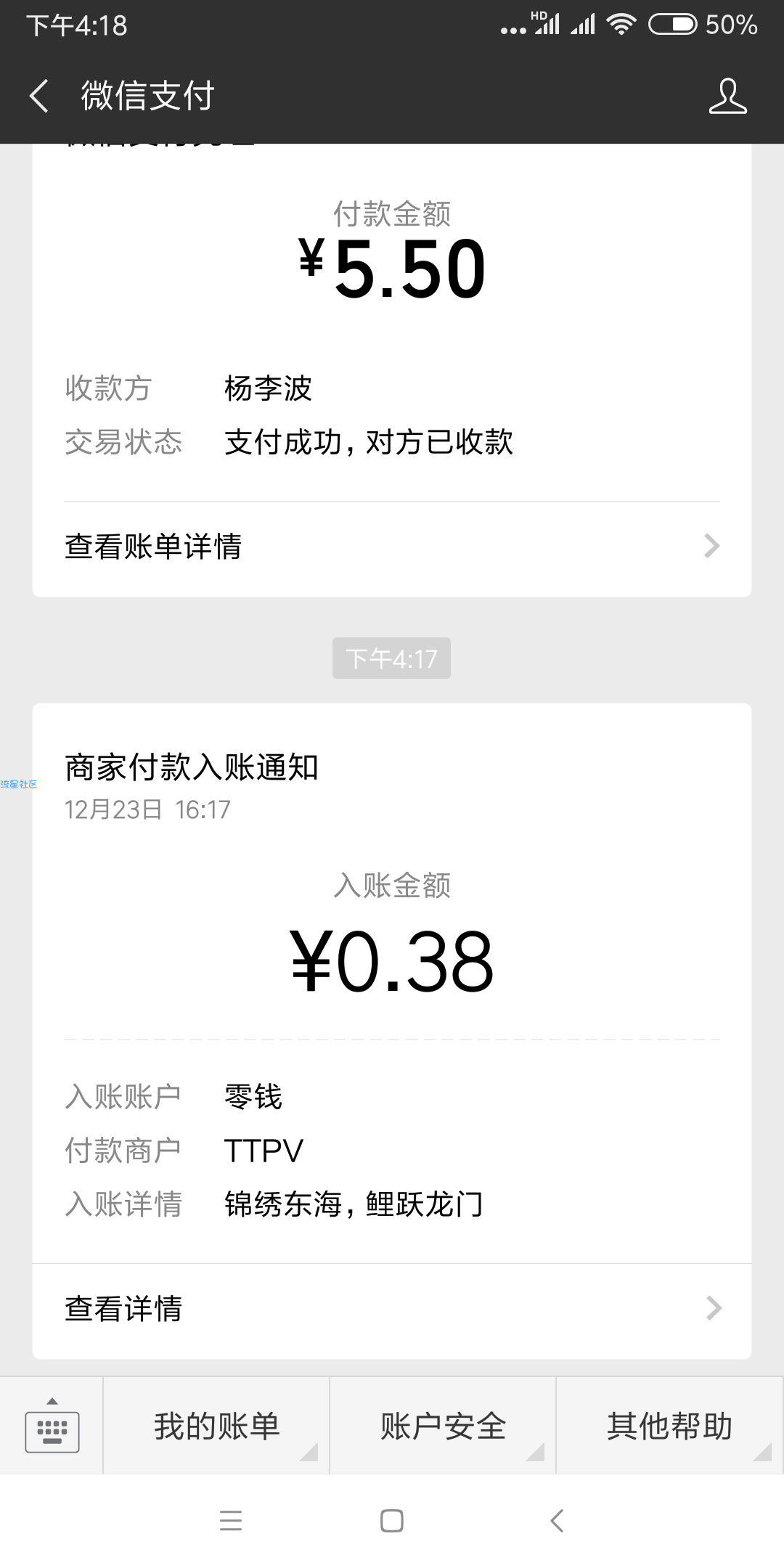Open system recent apps button
Viewport: 784px width, 1568px height.
231,1521
